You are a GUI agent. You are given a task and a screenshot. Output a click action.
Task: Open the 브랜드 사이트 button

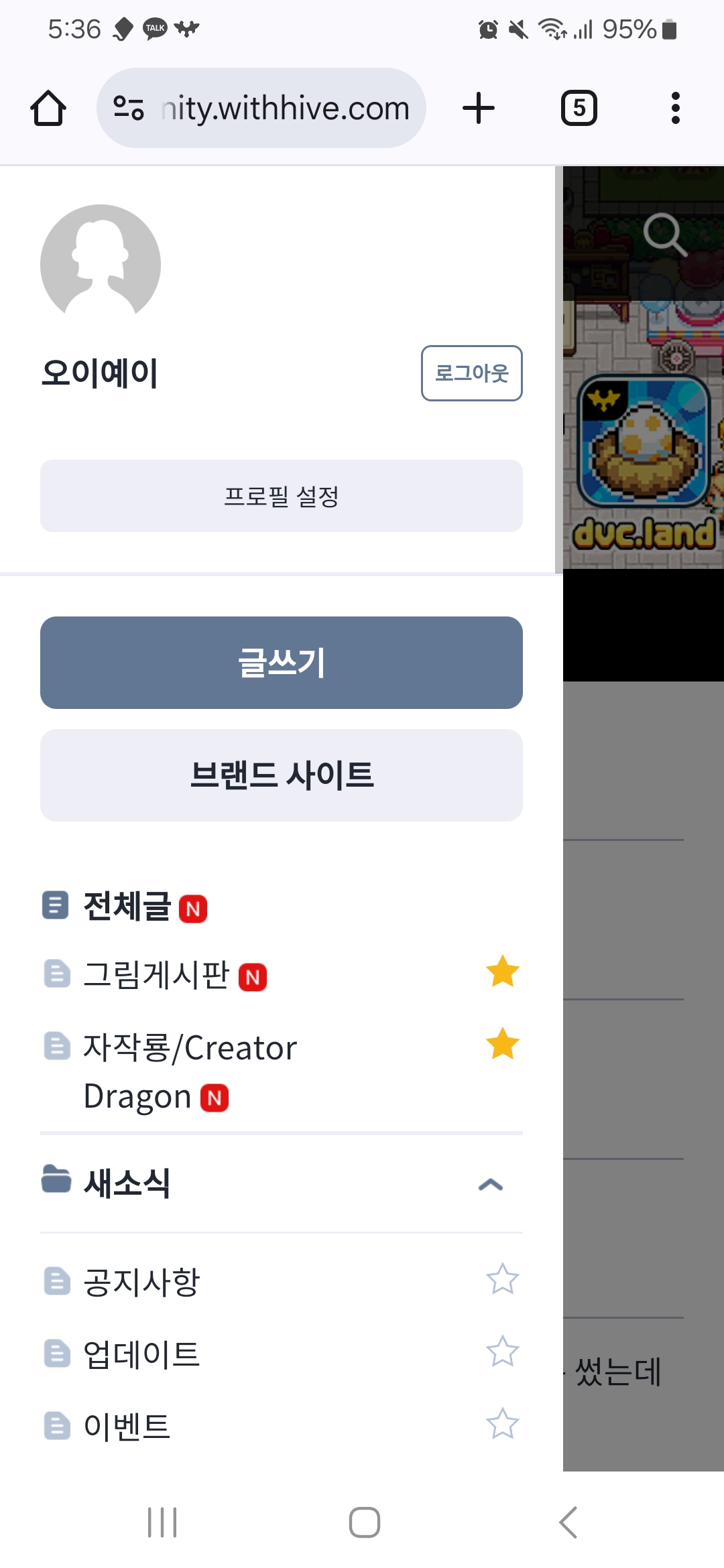[x=282, y=775]
